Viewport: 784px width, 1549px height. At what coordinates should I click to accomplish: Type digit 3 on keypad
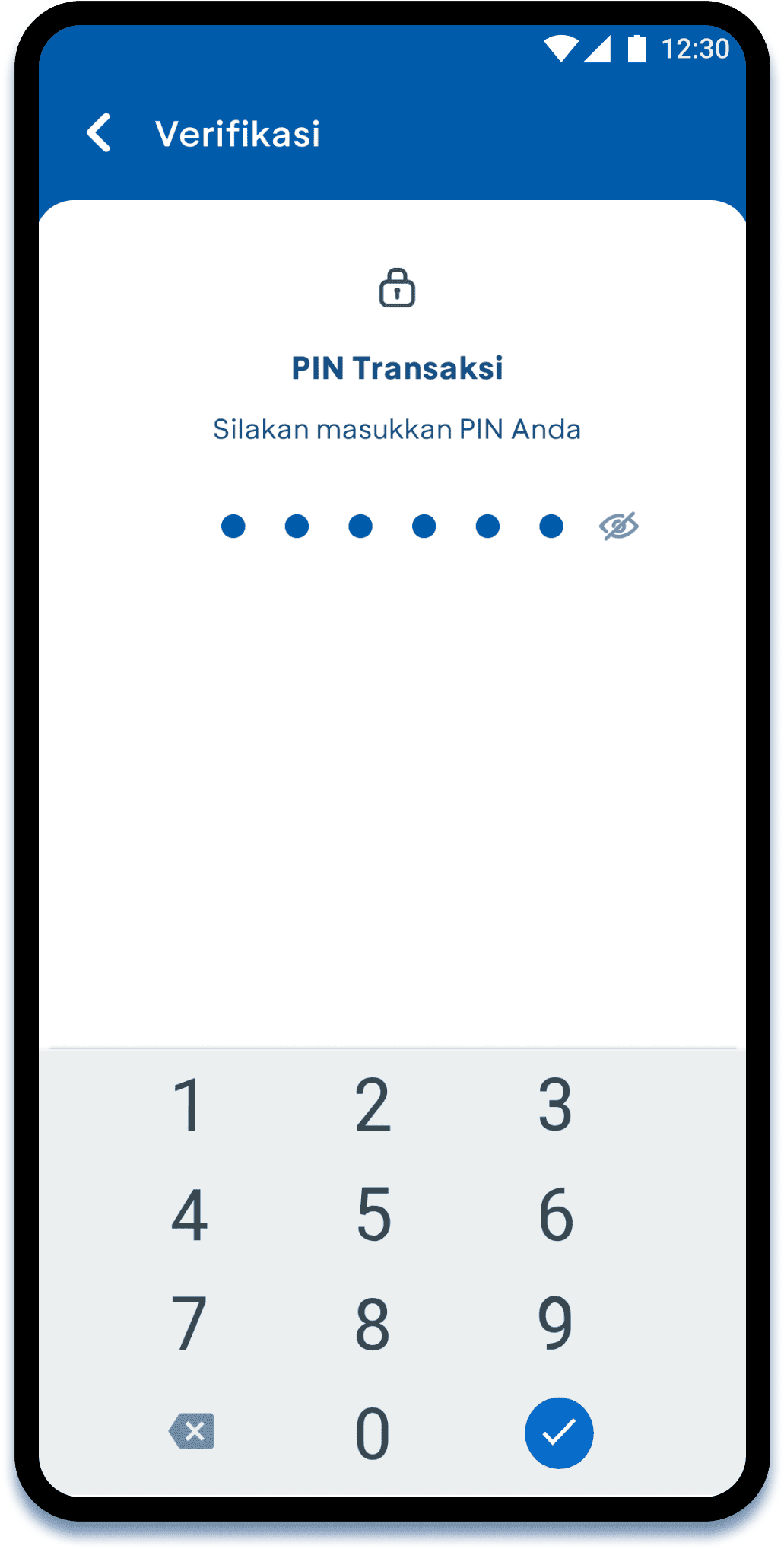555,1105
